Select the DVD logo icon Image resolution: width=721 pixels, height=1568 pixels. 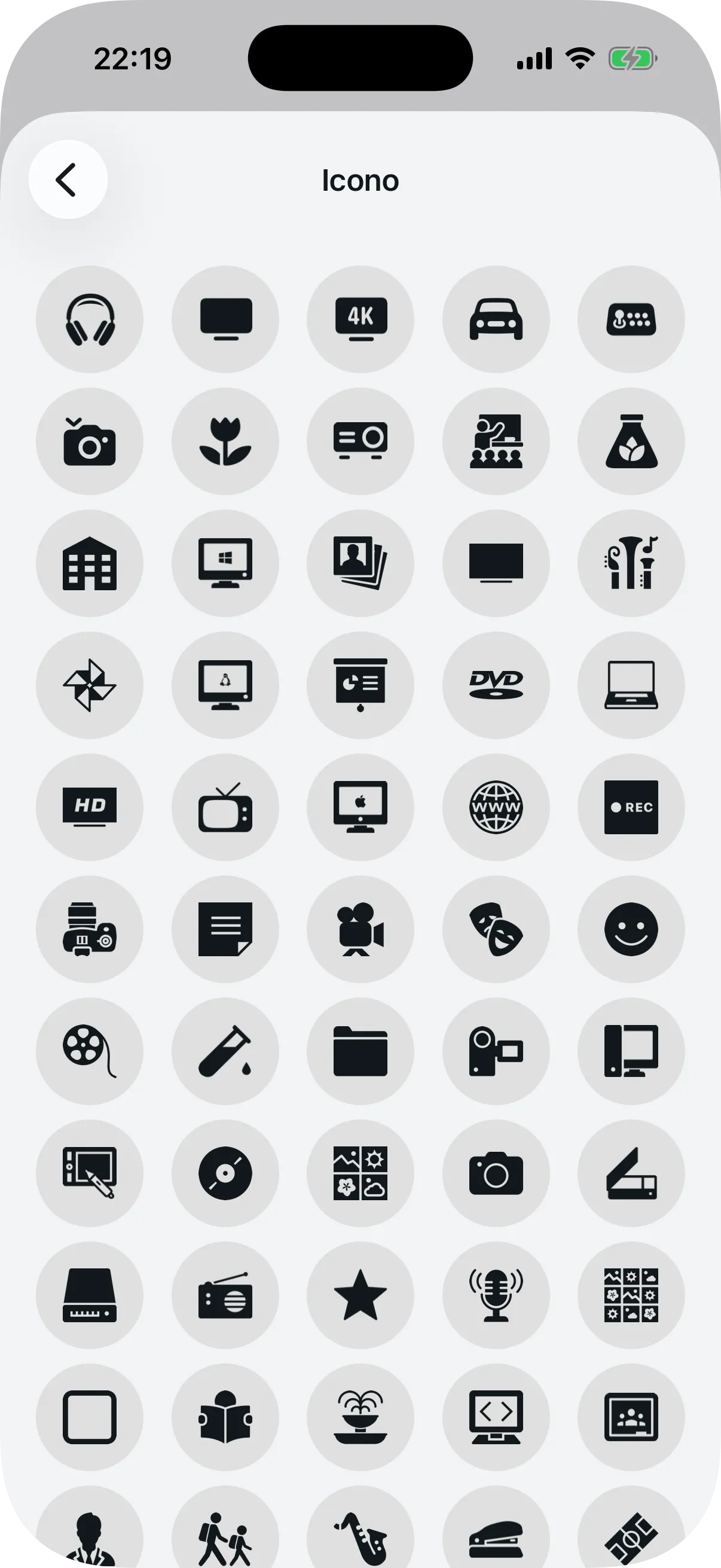point(496,685)
